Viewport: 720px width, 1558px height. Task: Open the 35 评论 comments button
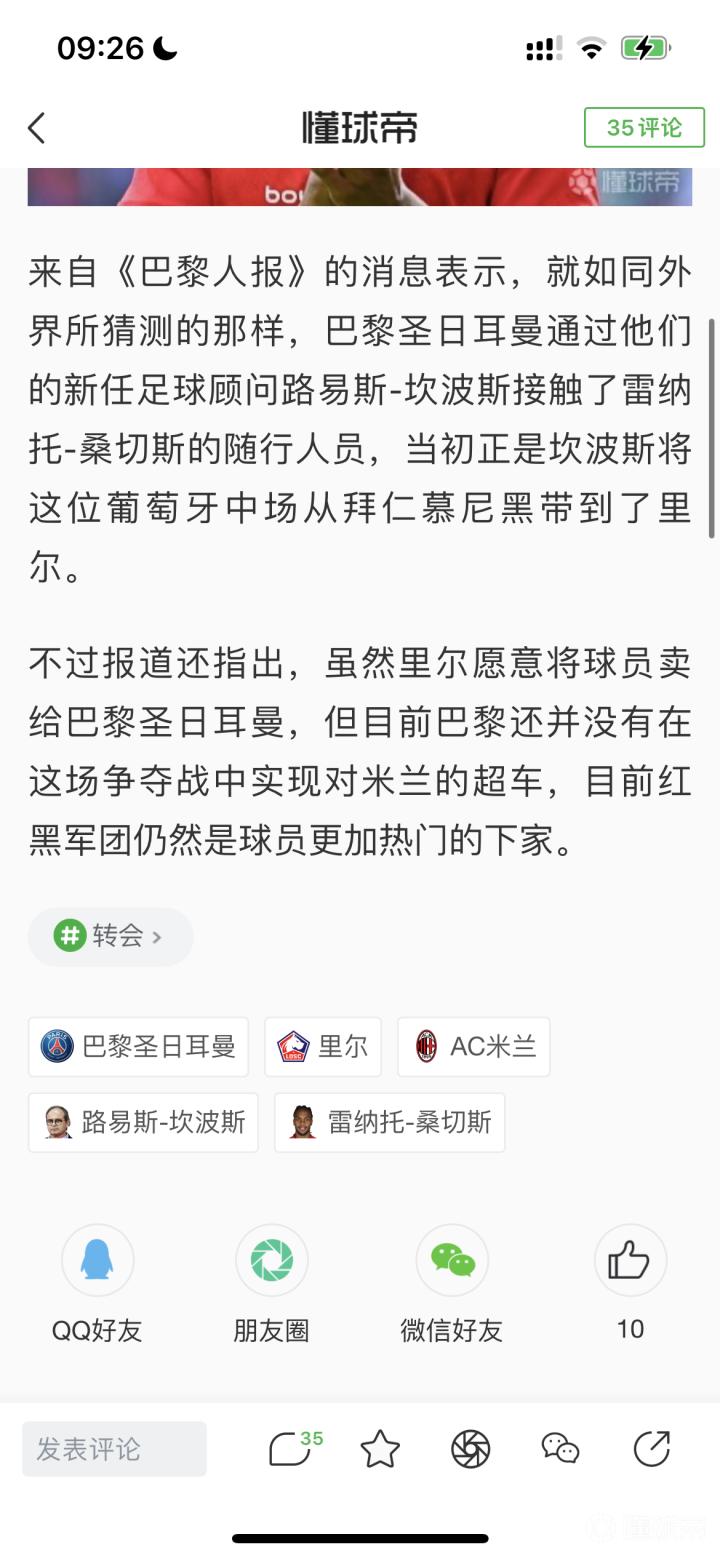[x=643, y=128]
